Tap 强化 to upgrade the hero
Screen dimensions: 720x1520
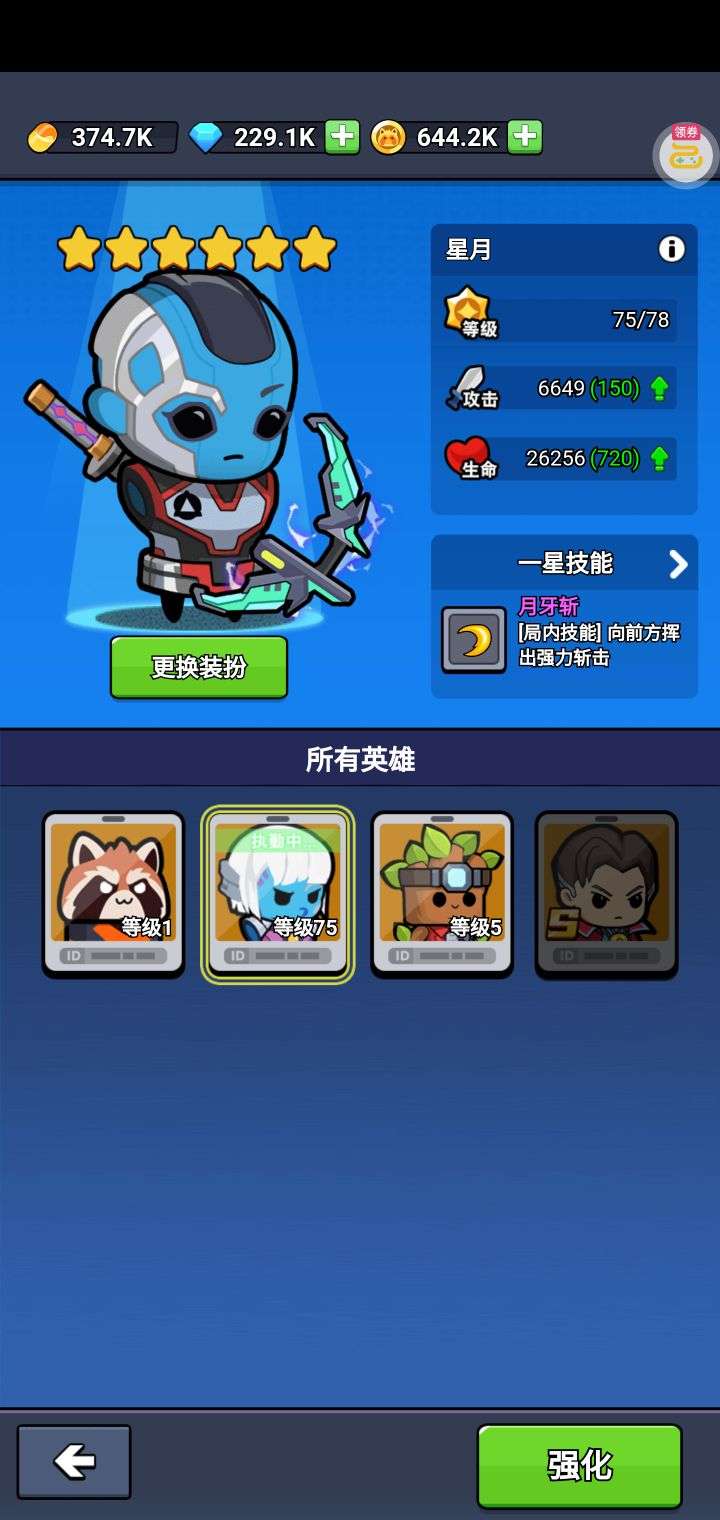(x=580, y=1466)
